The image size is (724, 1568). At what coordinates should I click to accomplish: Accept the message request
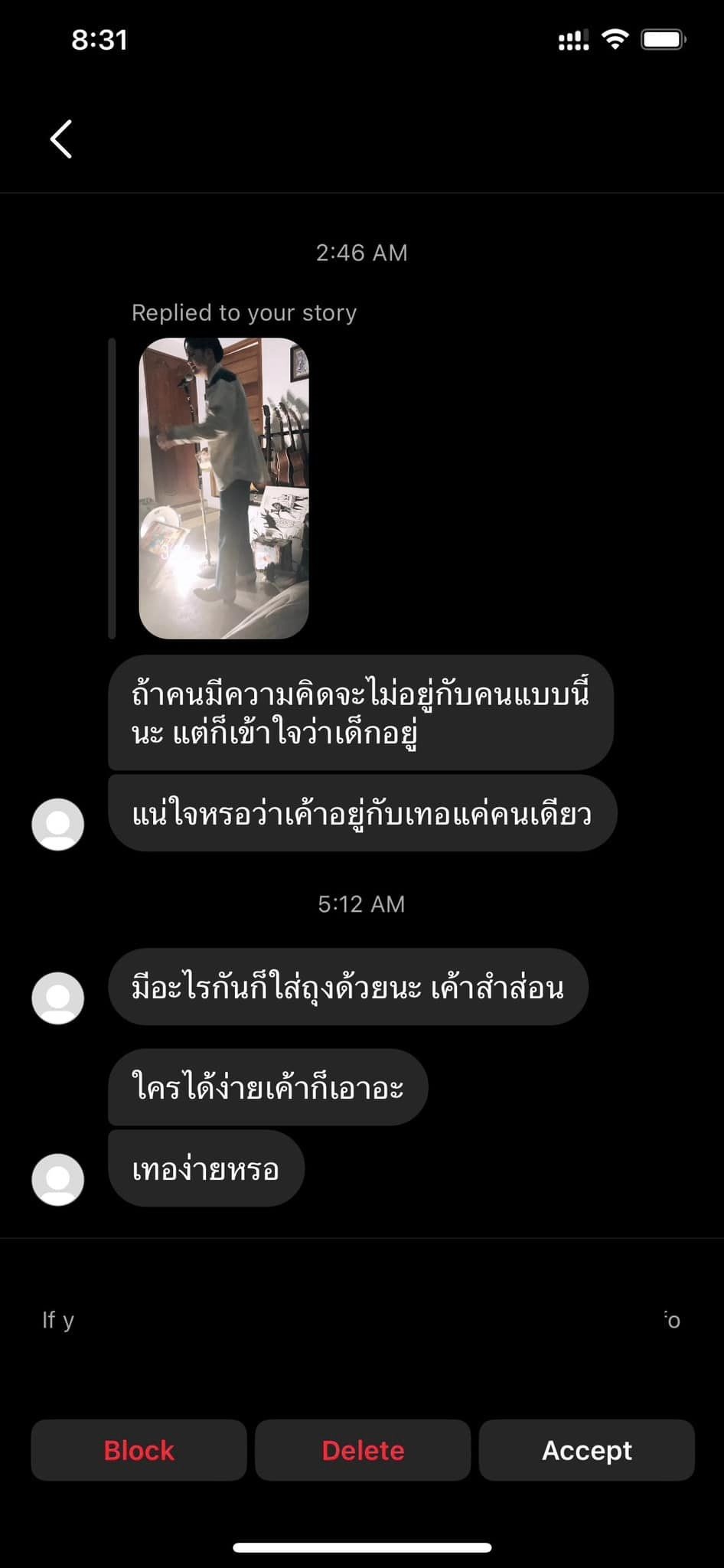coord(587,1449)
